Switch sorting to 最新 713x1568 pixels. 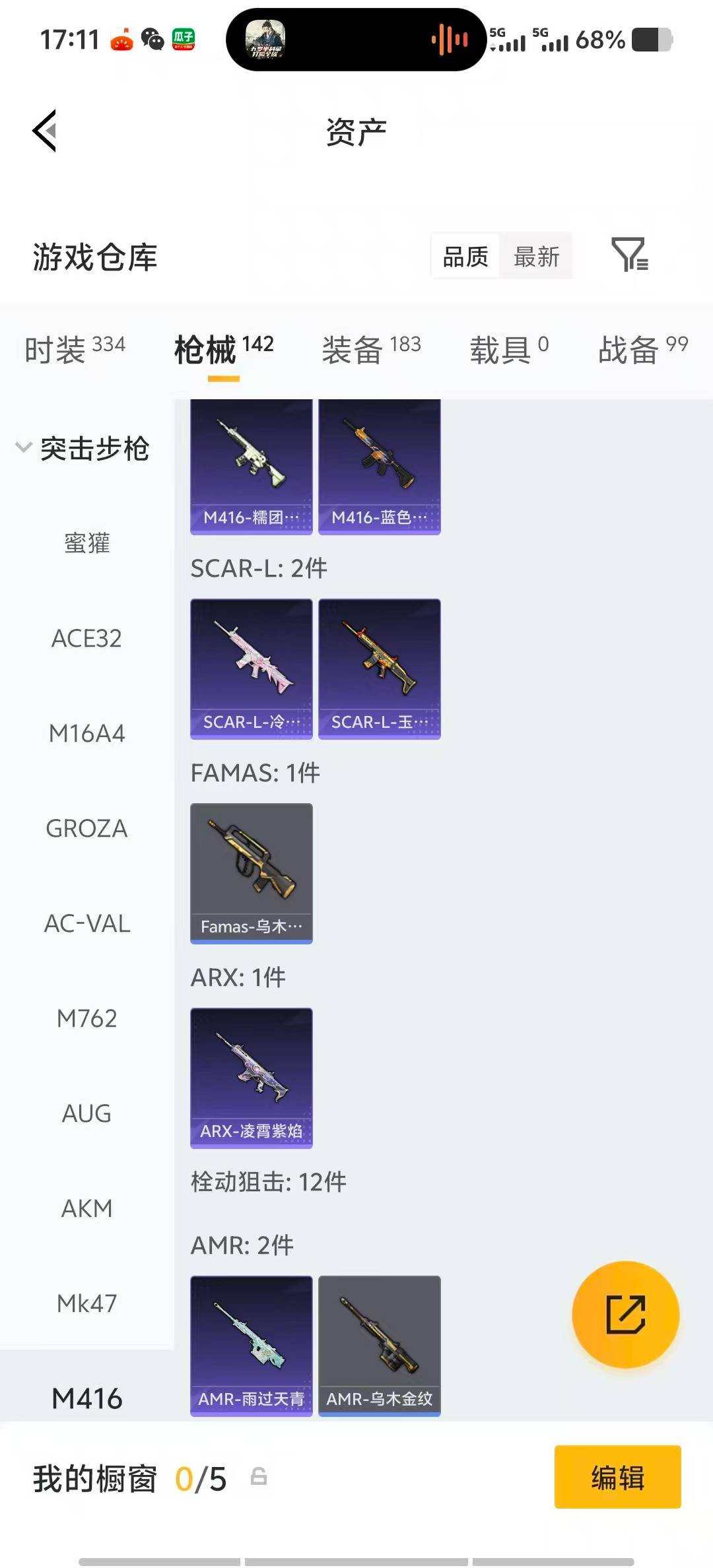537,257
